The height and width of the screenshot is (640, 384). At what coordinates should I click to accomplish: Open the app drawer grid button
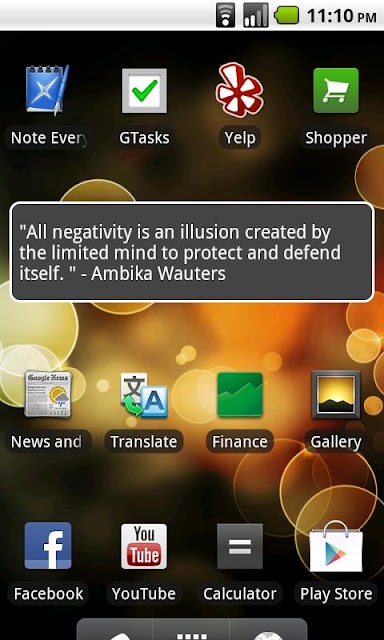coord(192,631)
